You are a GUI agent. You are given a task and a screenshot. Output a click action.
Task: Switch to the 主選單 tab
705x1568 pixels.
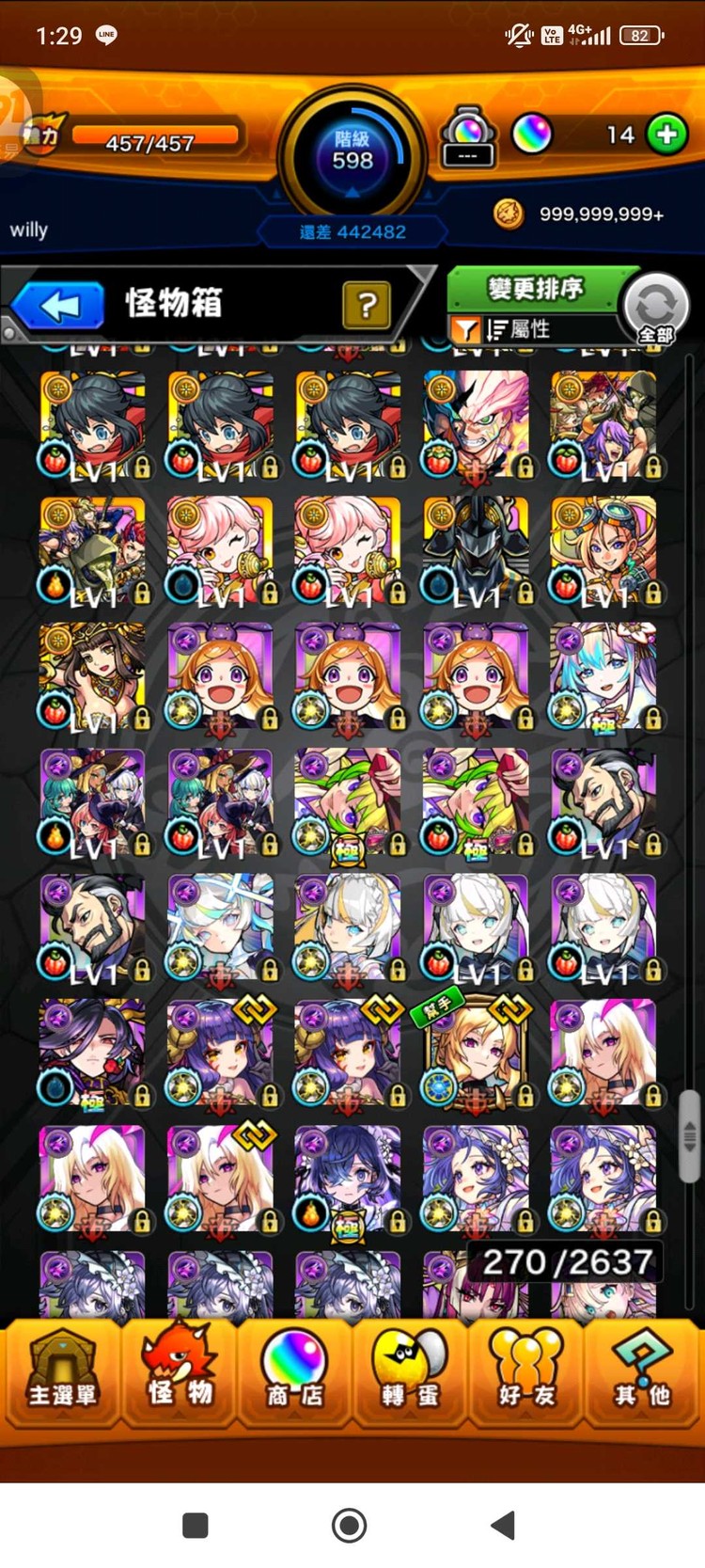(x=61, y=1374)
